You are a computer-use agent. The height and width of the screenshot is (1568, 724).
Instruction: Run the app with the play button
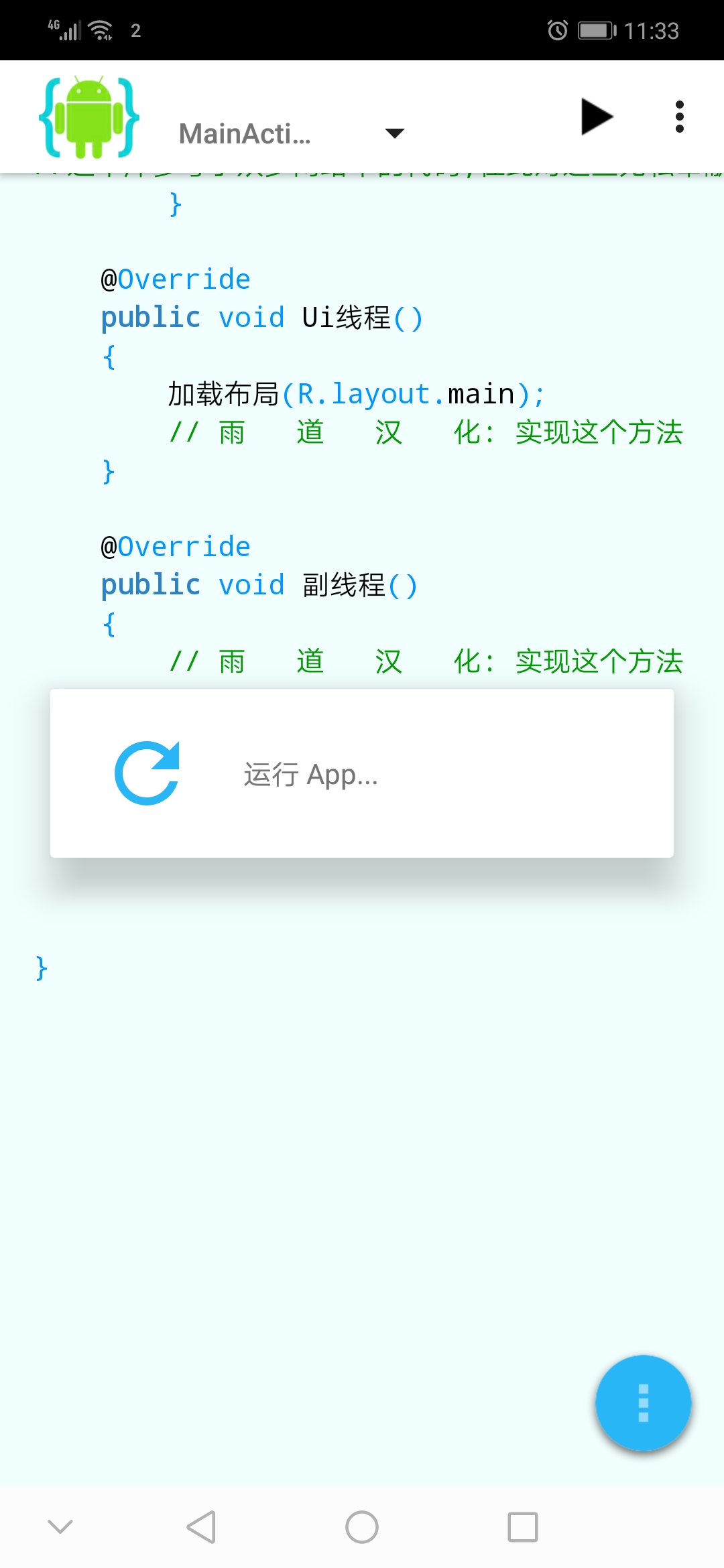tap(597, 117)
